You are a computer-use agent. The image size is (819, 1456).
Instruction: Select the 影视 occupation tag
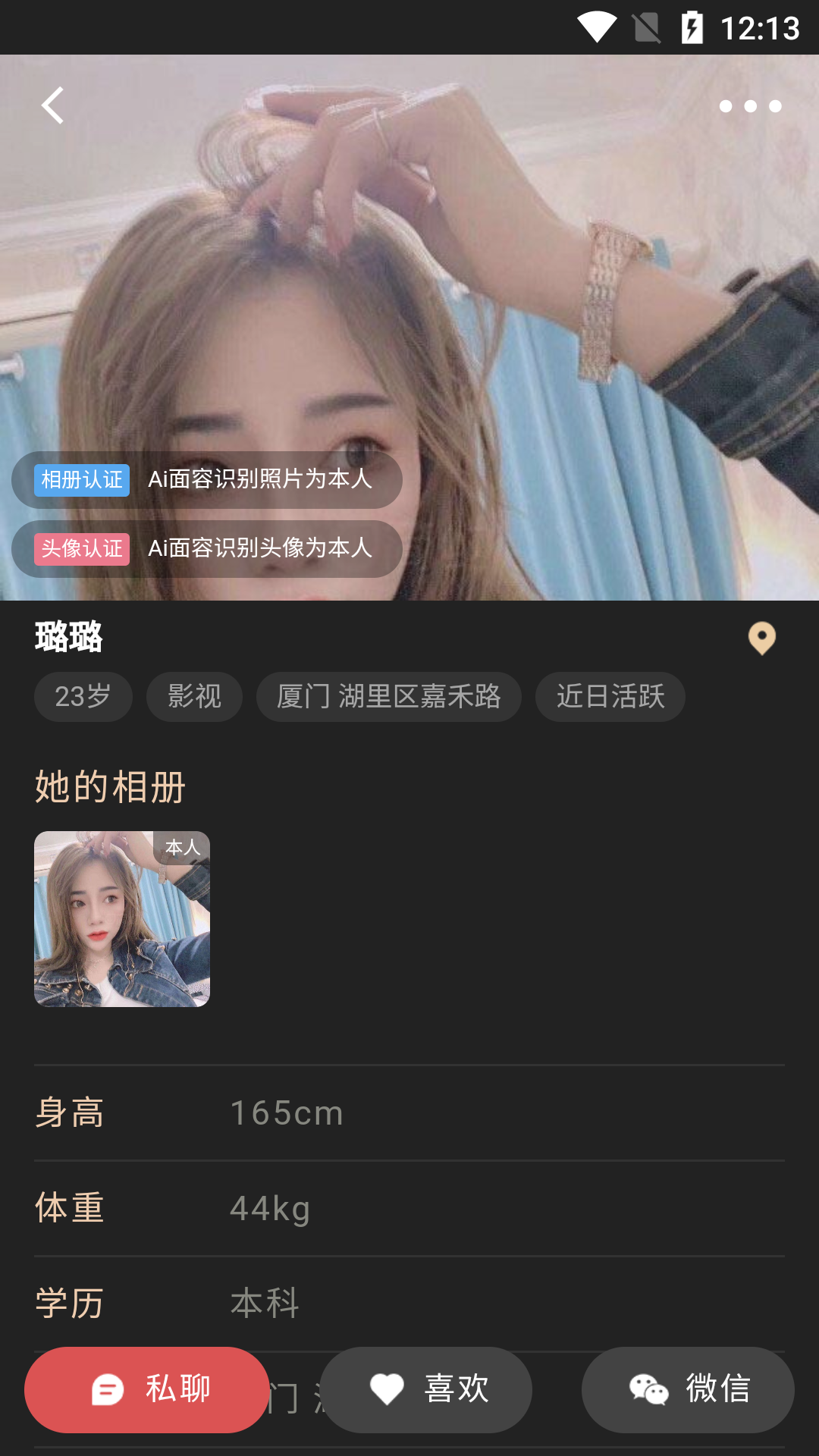(193, 696)
